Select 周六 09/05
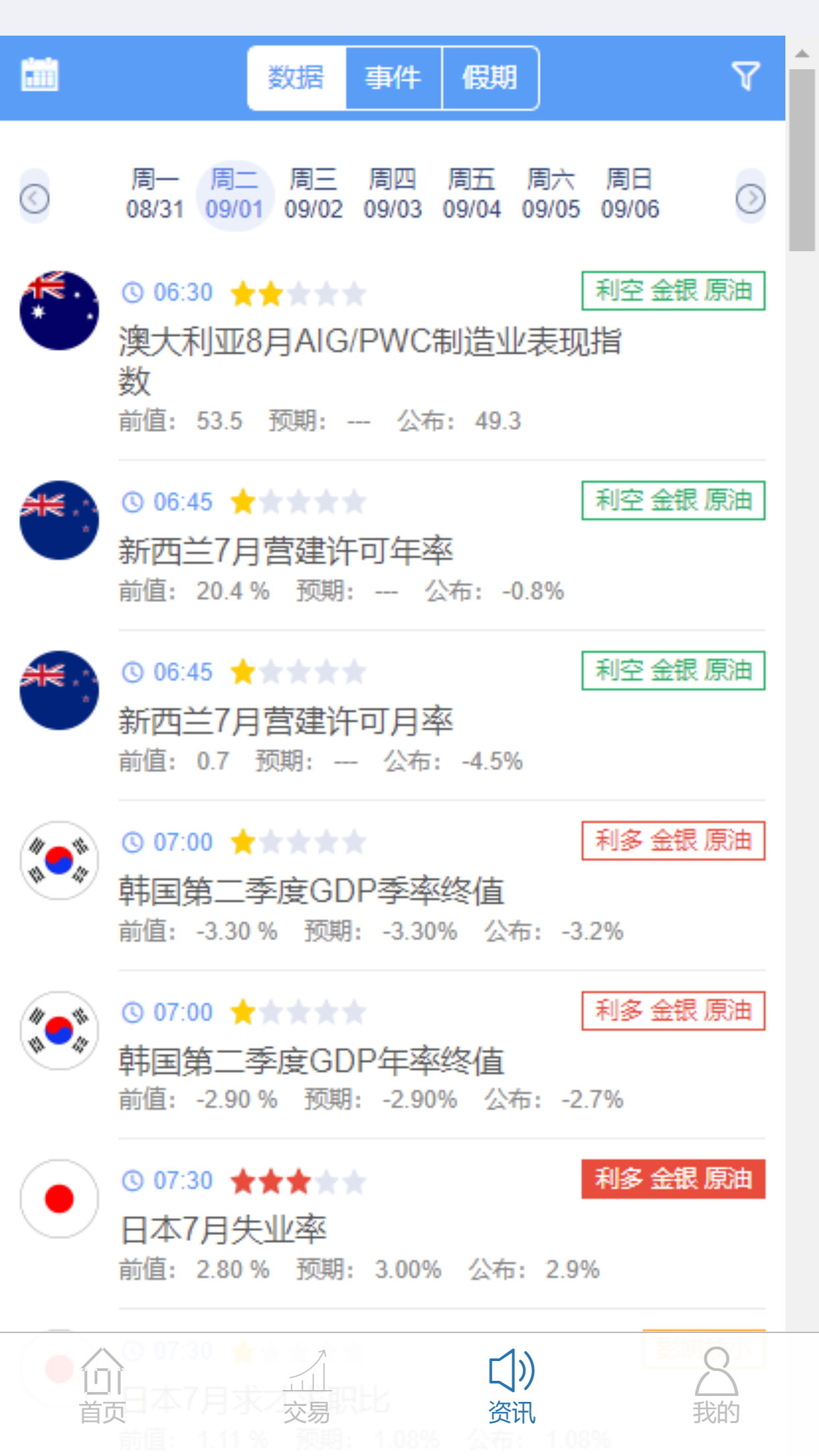The height and width of the screenshot is (1456, 819). tap(551, 194)
